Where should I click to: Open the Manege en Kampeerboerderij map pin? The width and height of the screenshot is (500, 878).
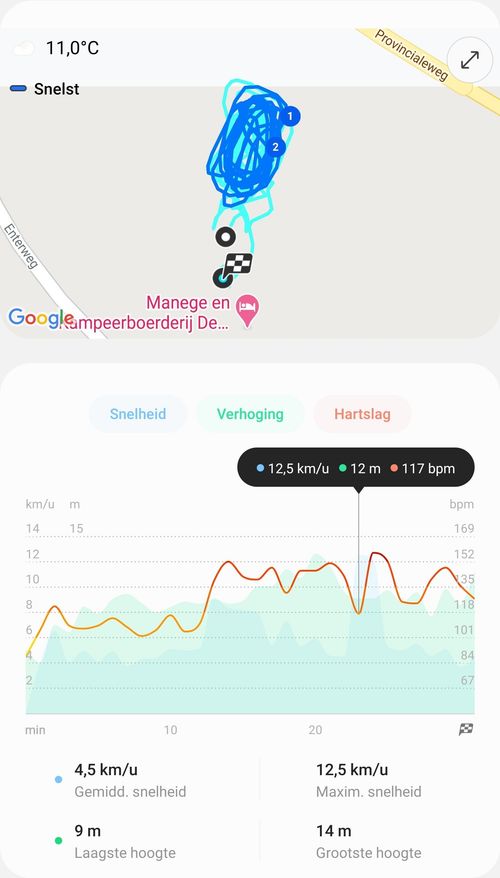pyautogui.click(x=247, y=312)
